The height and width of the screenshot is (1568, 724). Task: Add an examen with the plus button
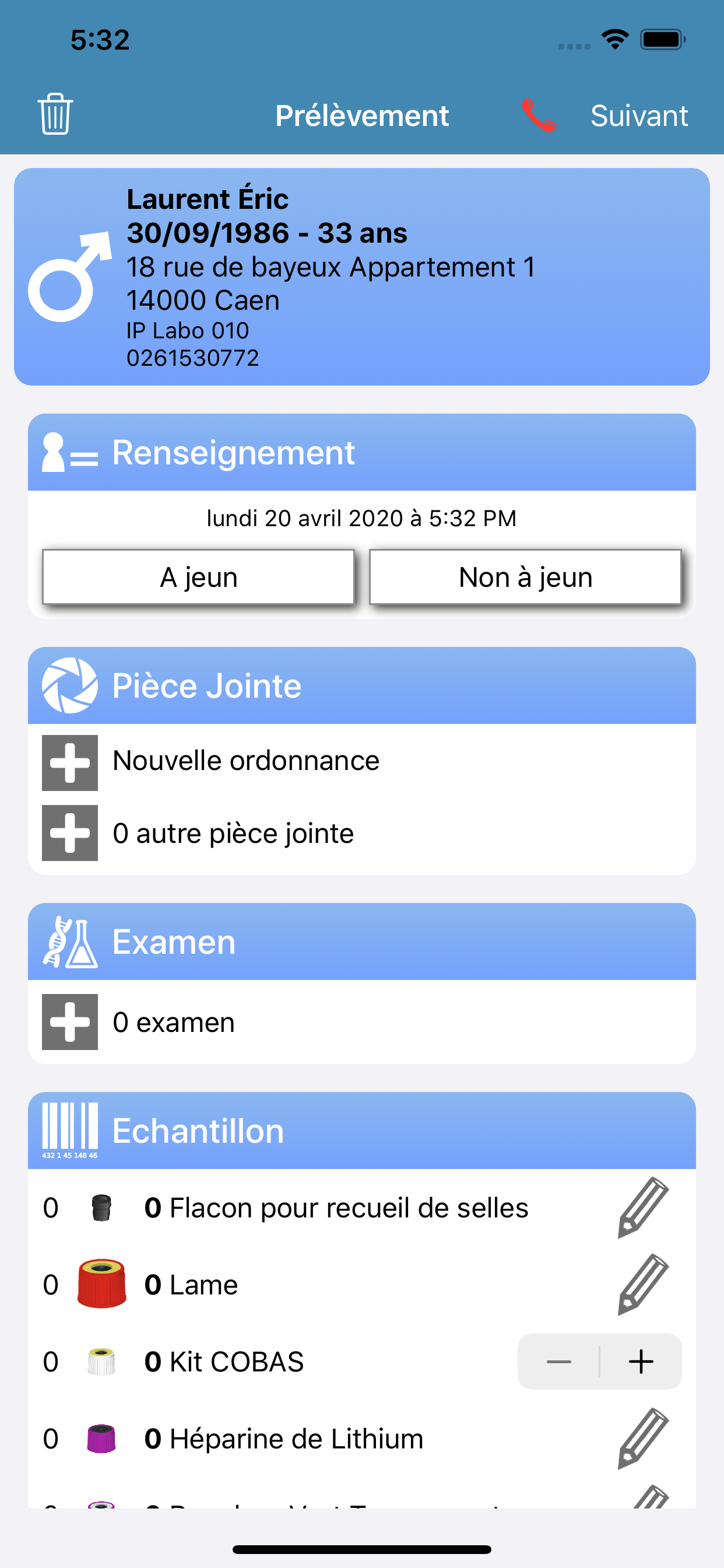coord(70,1021)
